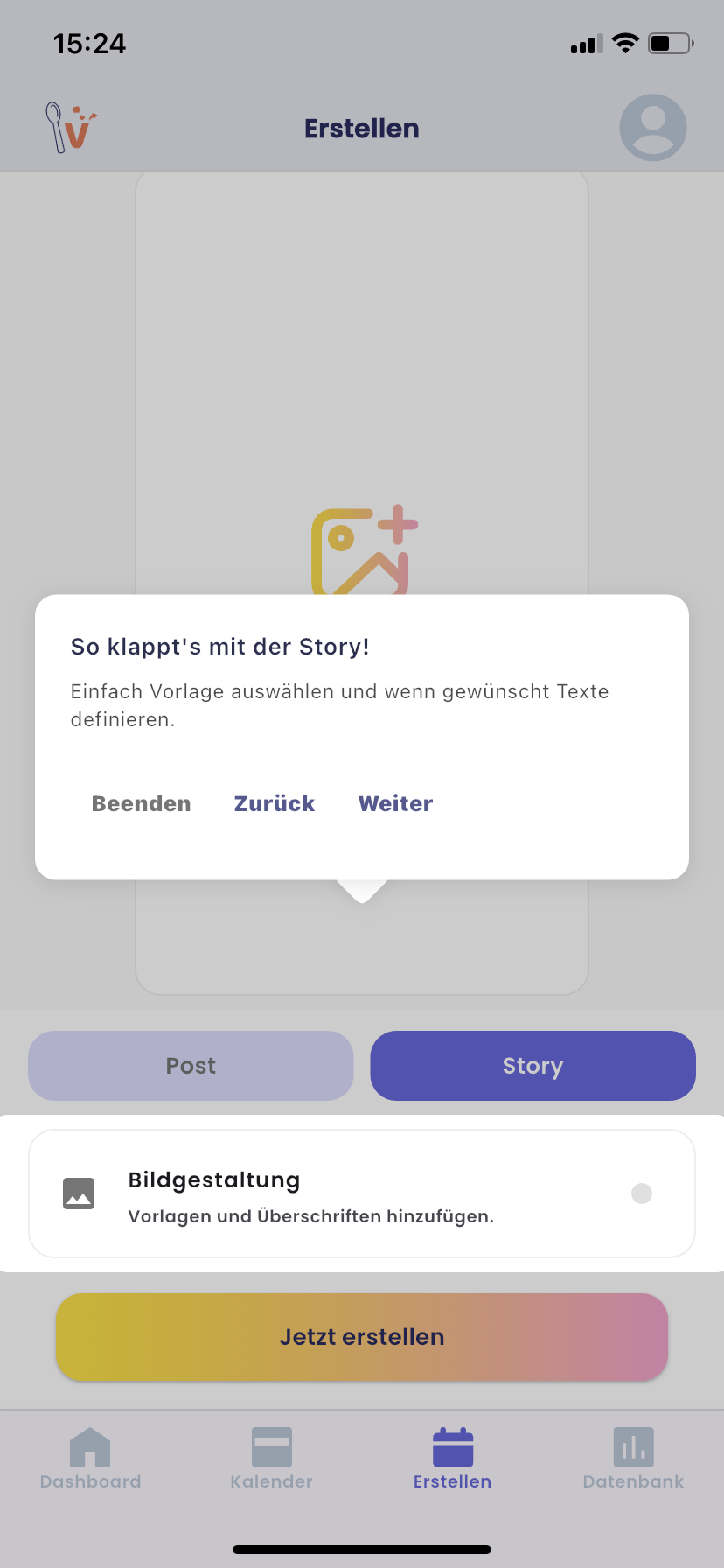Tap the Jetzt erstellen button
The width and height of the screenshot is (724, 1568).
[x=362, y=1336]
